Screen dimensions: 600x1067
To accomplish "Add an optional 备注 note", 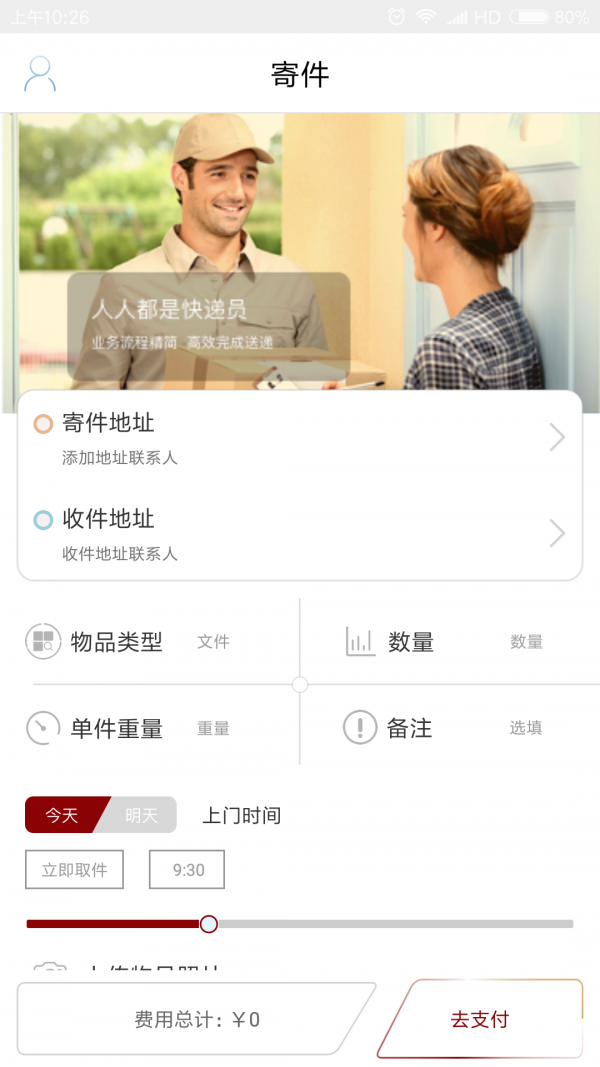I will click(x=450, y=728).
